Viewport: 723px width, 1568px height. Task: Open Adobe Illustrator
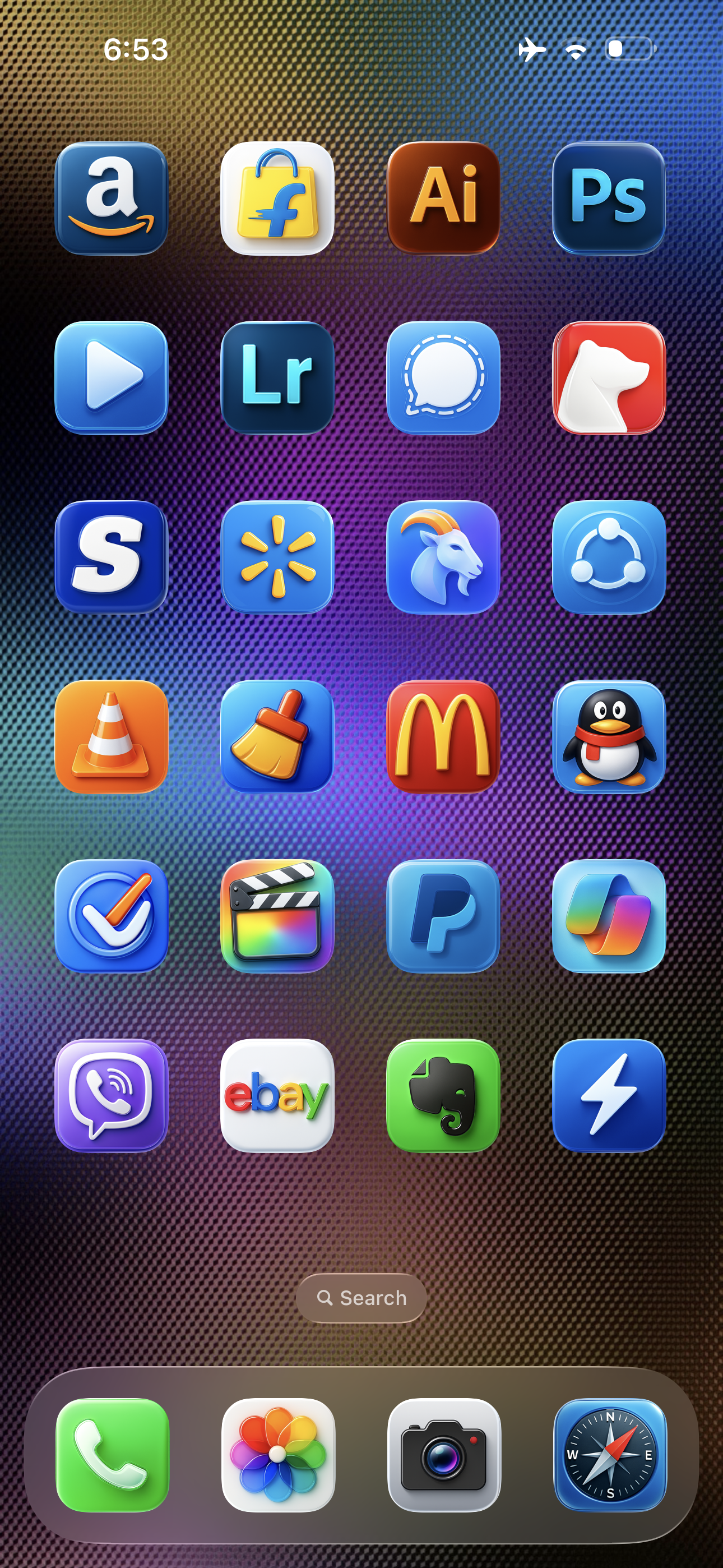(443, 198)
